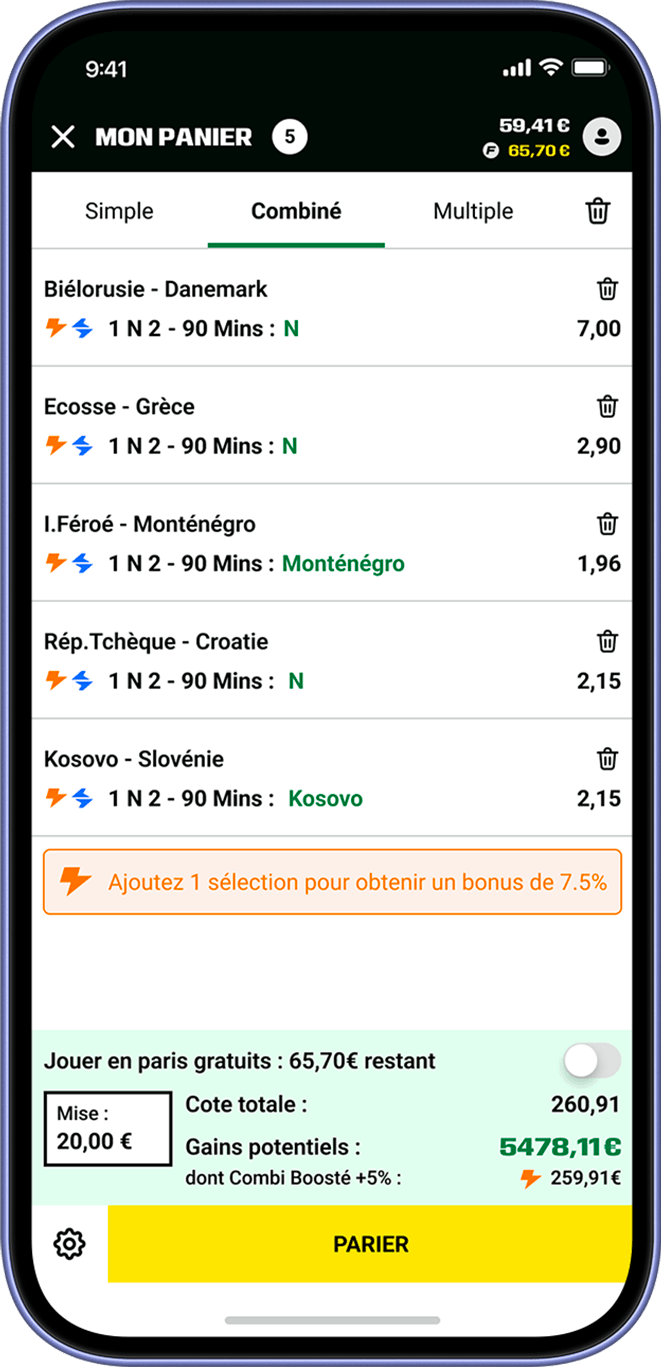
Task: Delete the Ecosse - Grèce bet
Action: tap(607, 407)
